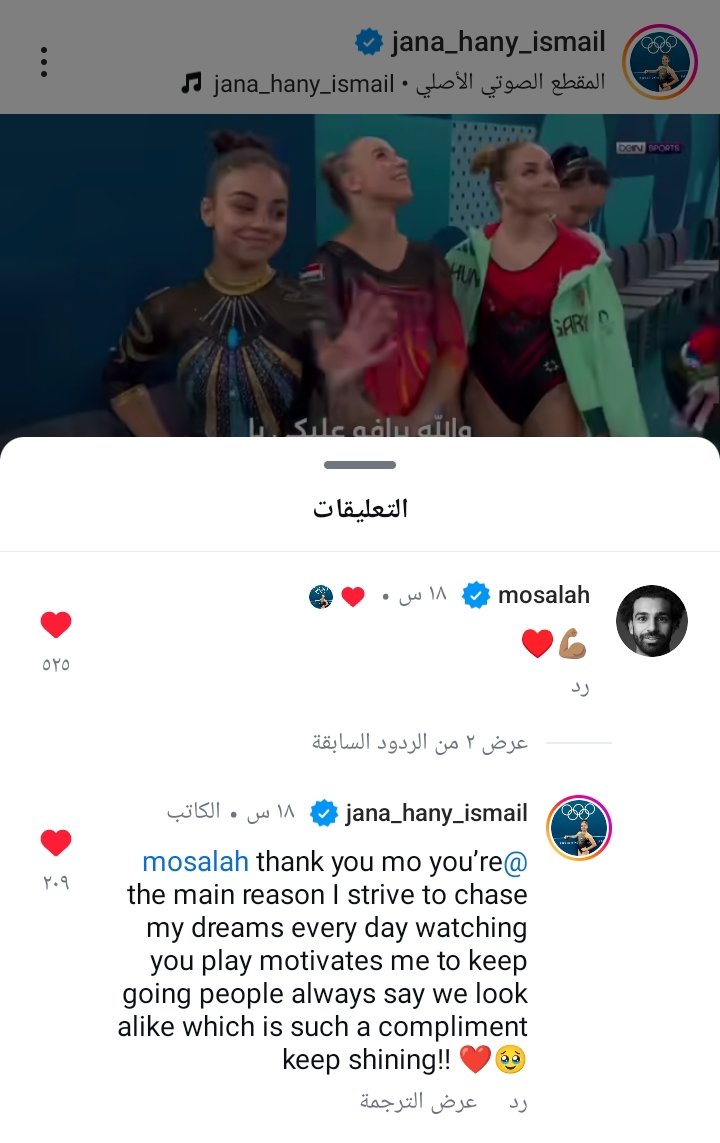Reply to mosalah's comment
The width and height of the screenshot is (720, 1143).
pyautogui.click(x=580, y=687)
